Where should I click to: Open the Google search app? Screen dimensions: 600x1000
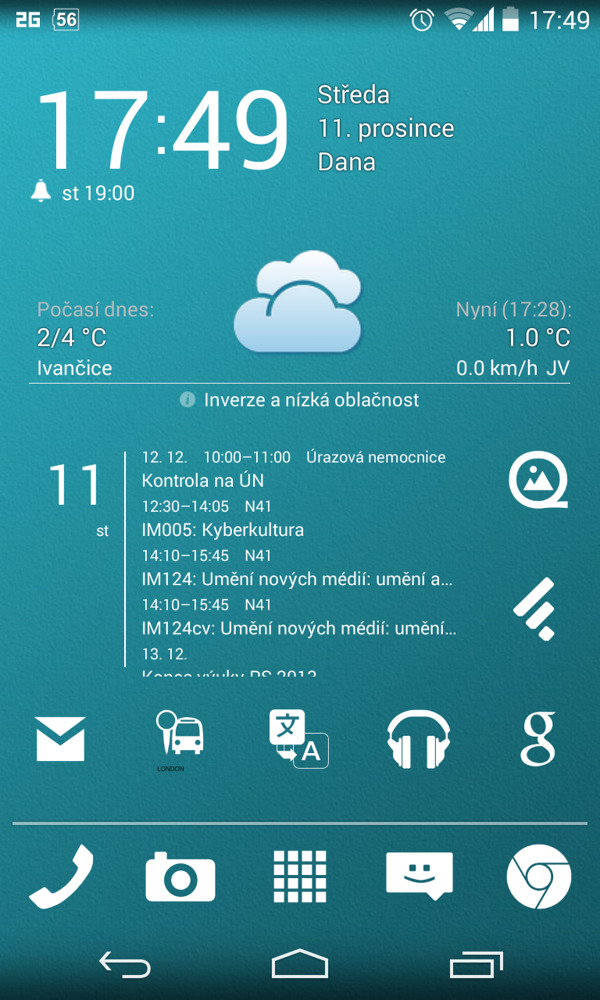point(538,741)
